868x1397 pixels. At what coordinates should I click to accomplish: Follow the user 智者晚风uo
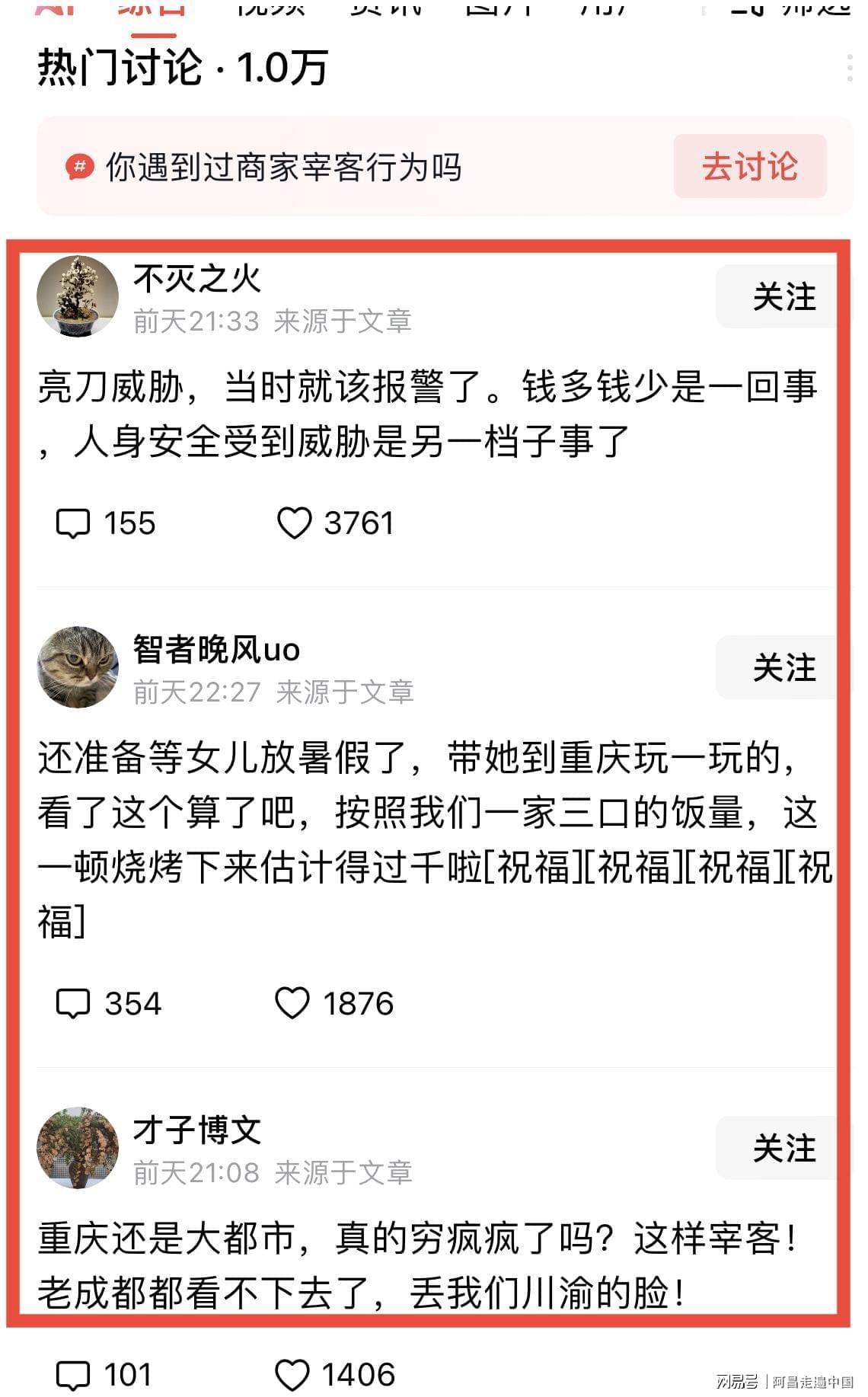[x=783, y=667]
